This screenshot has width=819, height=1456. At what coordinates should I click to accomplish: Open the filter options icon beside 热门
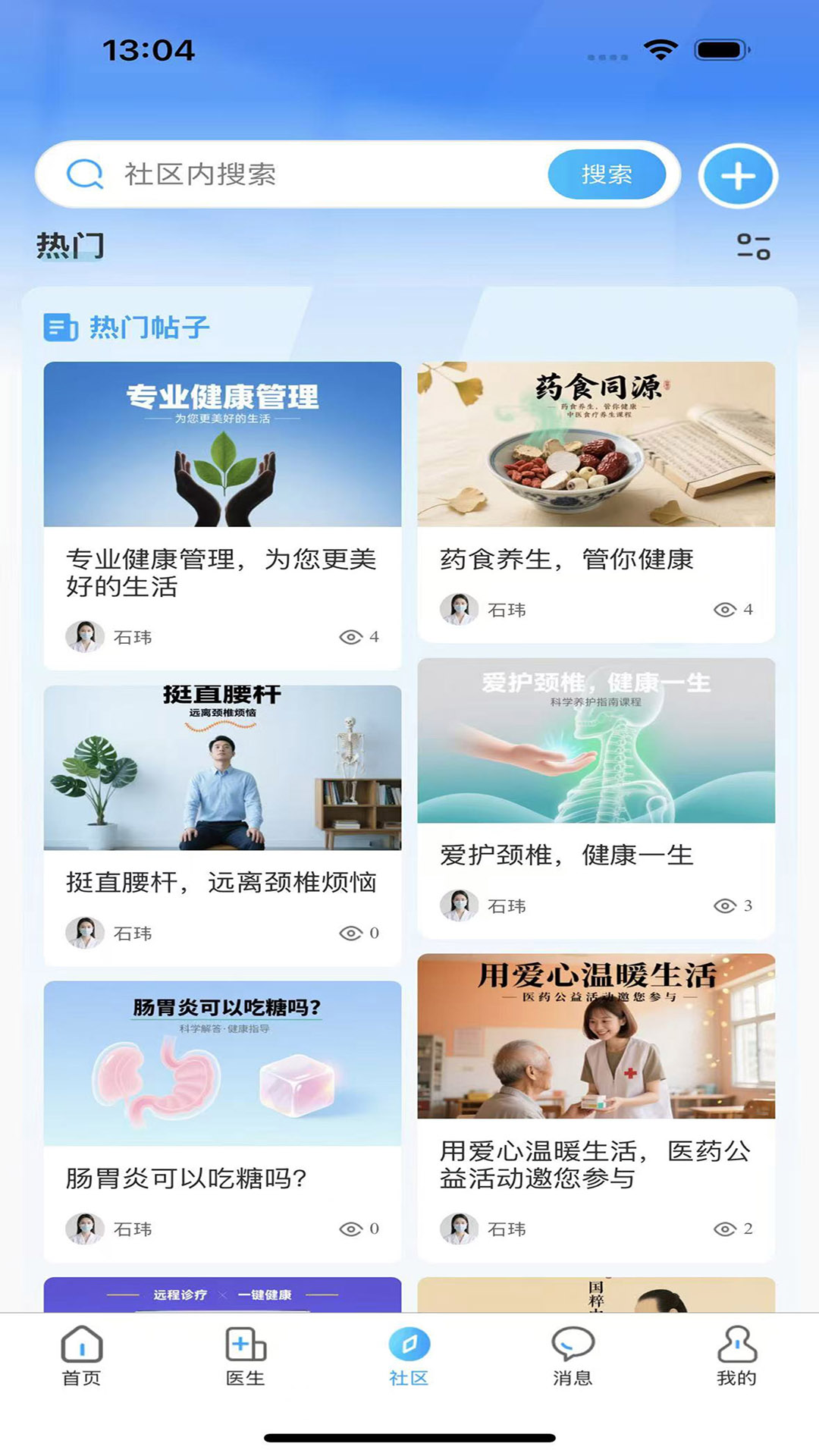point(754,244)
